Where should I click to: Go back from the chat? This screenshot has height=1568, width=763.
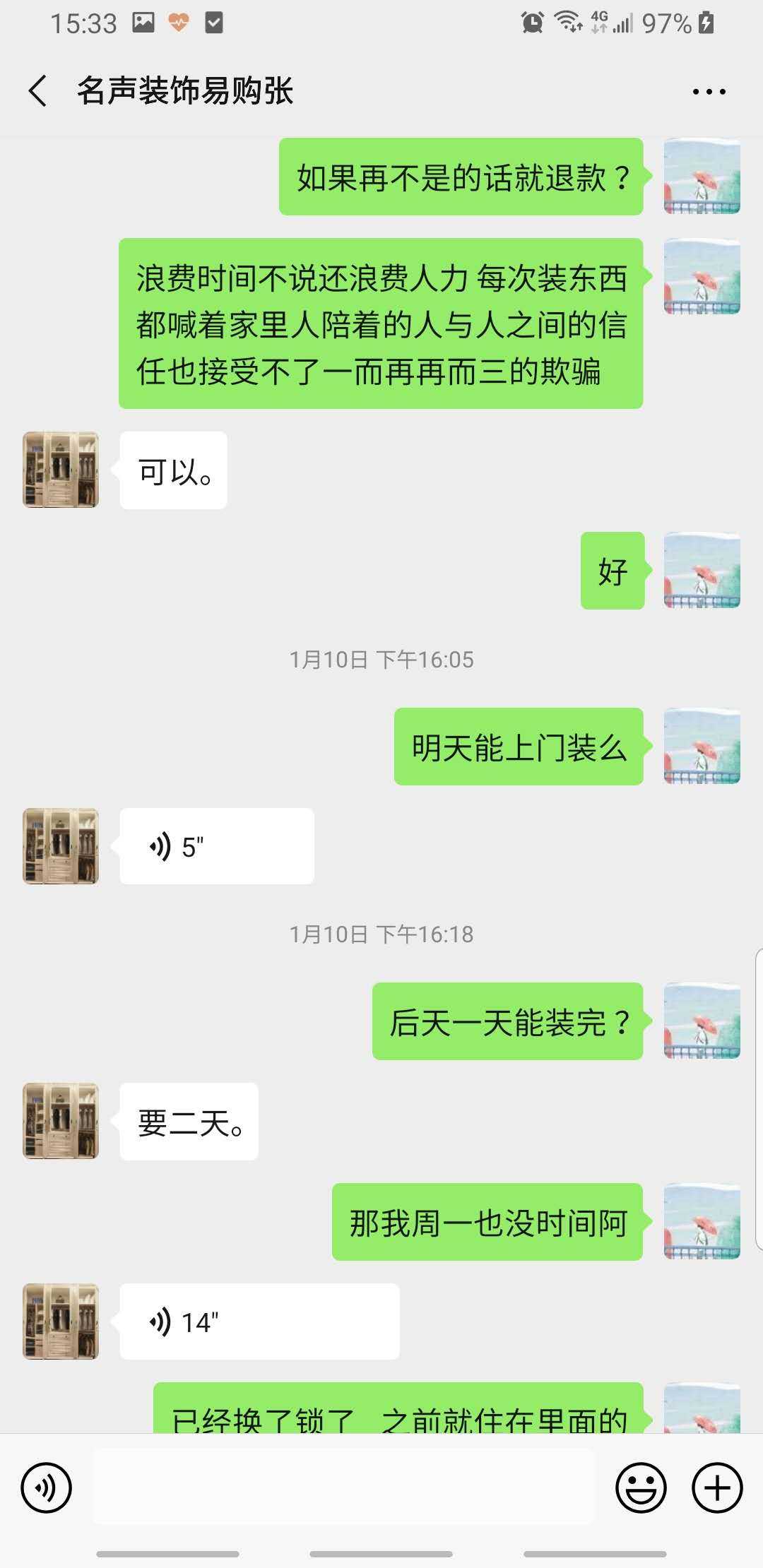tap(38, 91)
